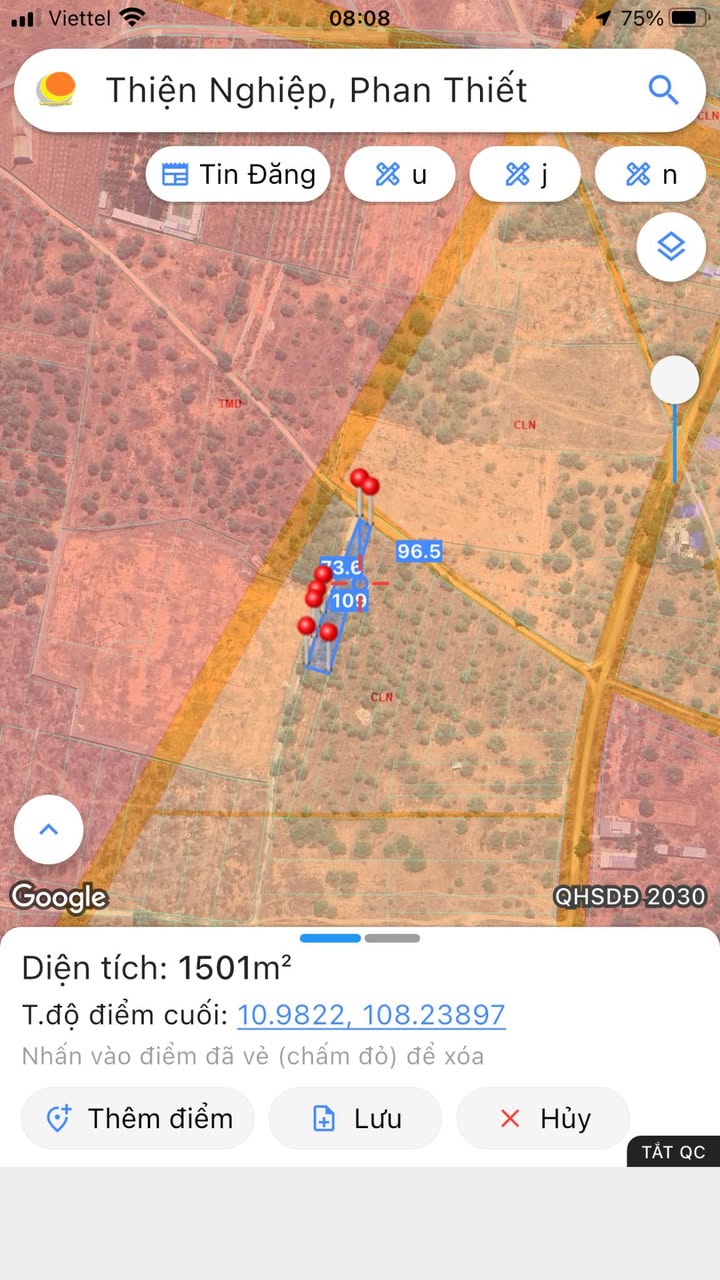This screenshot has width=720, height=1280.
Task: Save the drawn area with Lưu
Action: point(355,1118)
